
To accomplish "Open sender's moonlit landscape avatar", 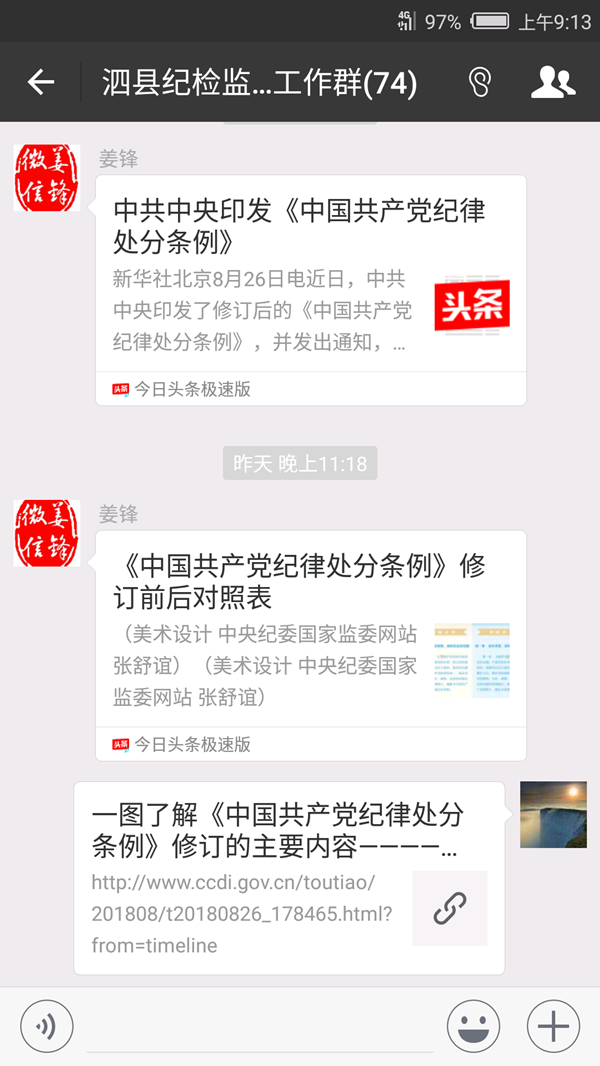I will point(553,815).
